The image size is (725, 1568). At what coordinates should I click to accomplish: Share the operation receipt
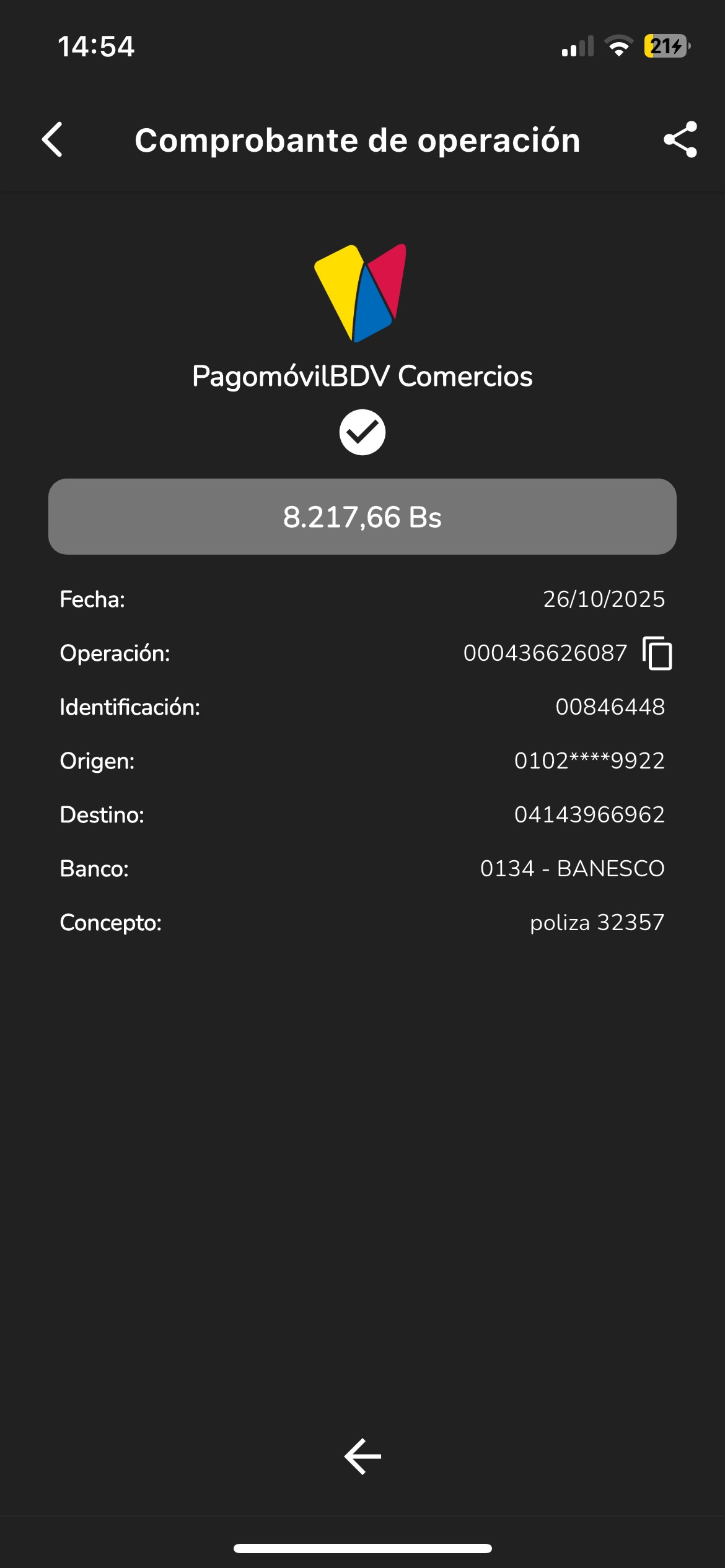click(x=680, y=140)
